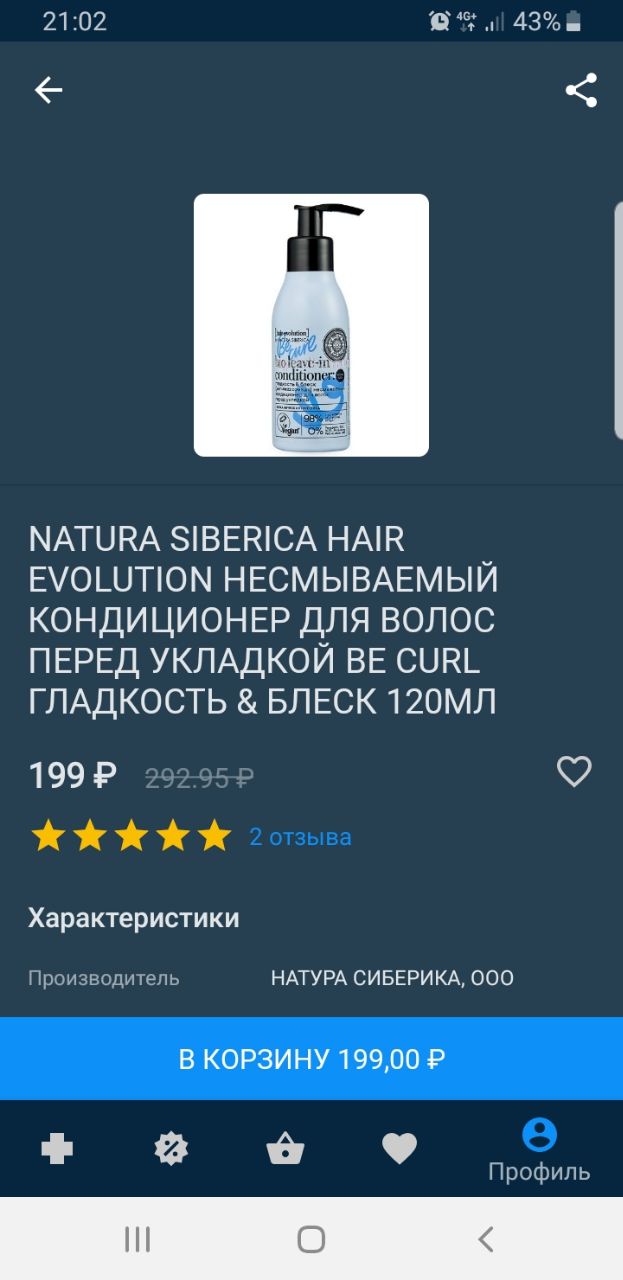
Task: Open the shopping basket tab
Action: [285, 1149]
